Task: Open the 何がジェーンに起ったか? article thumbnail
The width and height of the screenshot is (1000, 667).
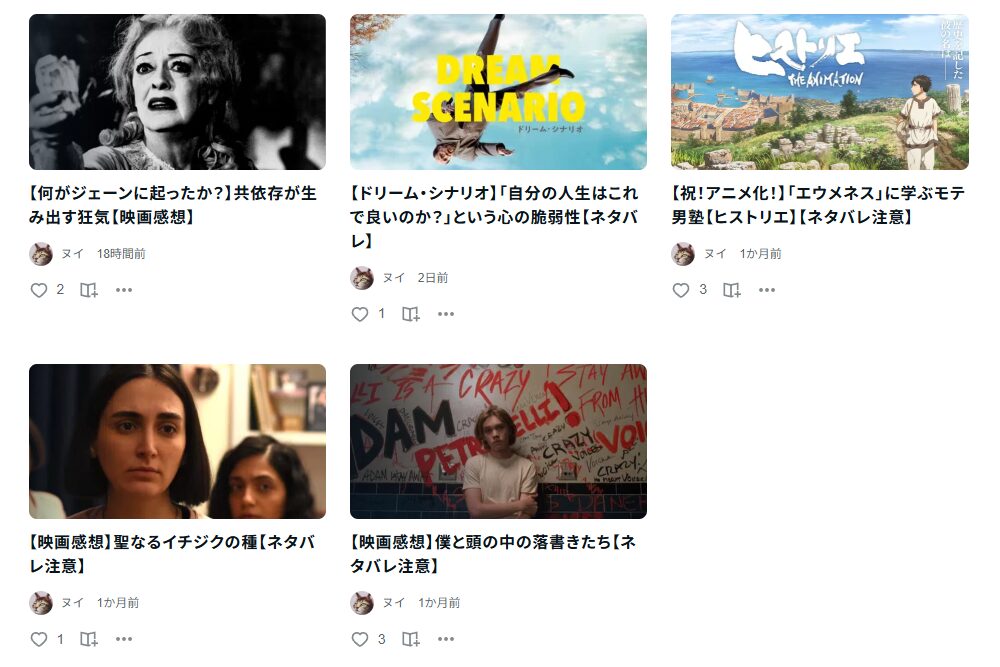Action: (177, 92)
